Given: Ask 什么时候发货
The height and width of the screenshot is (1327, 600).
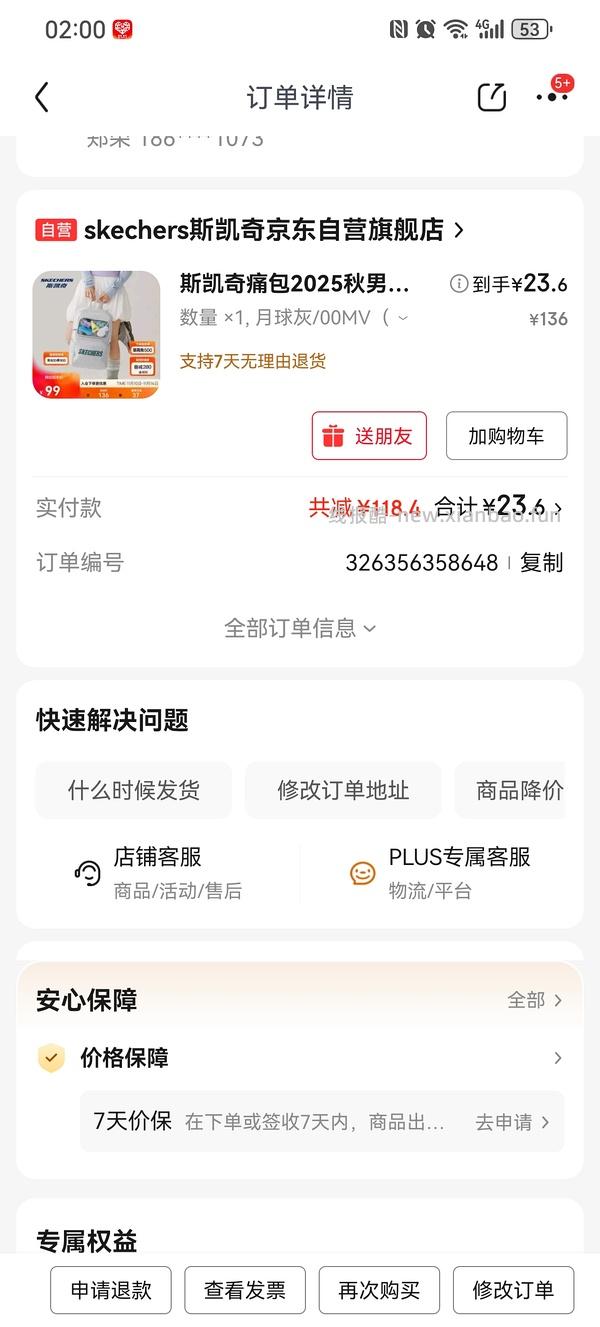Looking at the screenshot, I should click(x=133, y=790).
